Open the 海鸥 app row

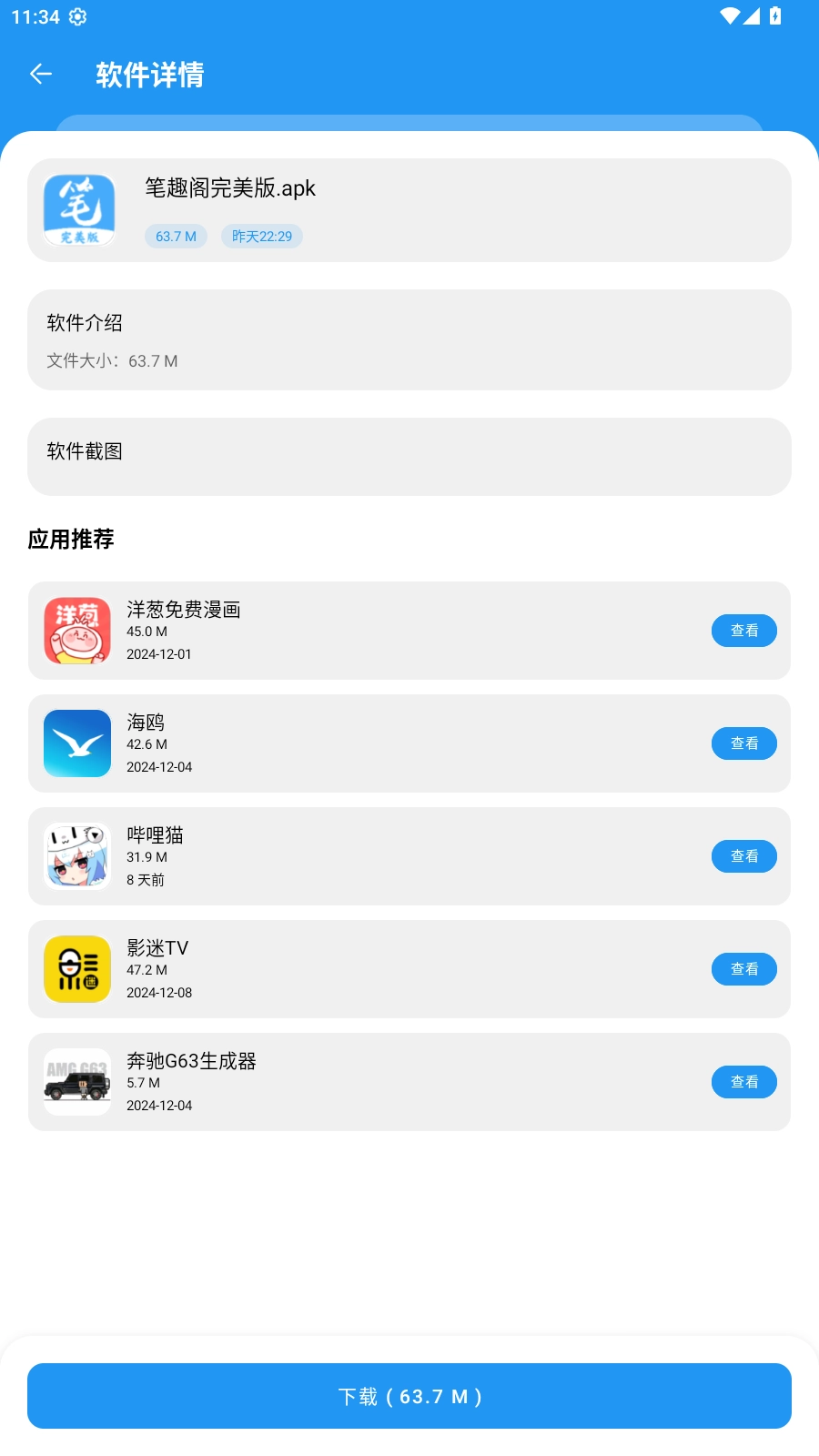pyautogui.click(x=364, y=743)
